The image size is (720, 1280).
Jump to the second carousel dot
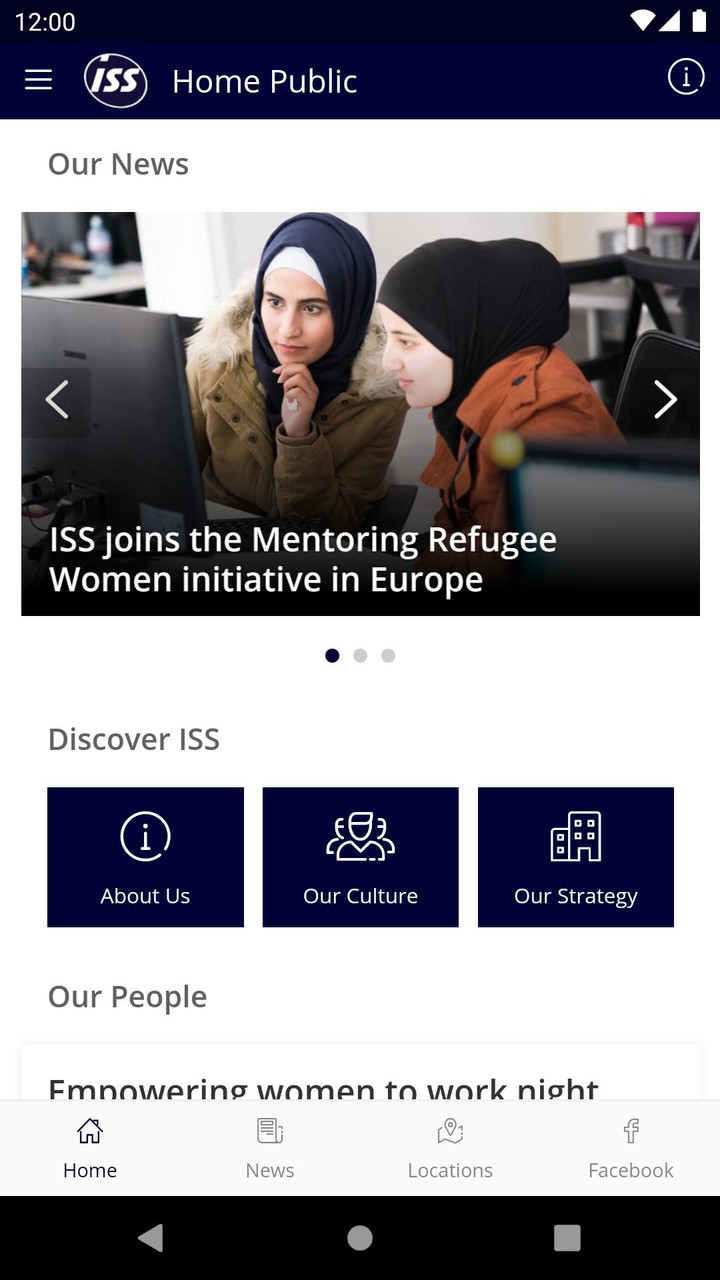[x=360, y=656]
